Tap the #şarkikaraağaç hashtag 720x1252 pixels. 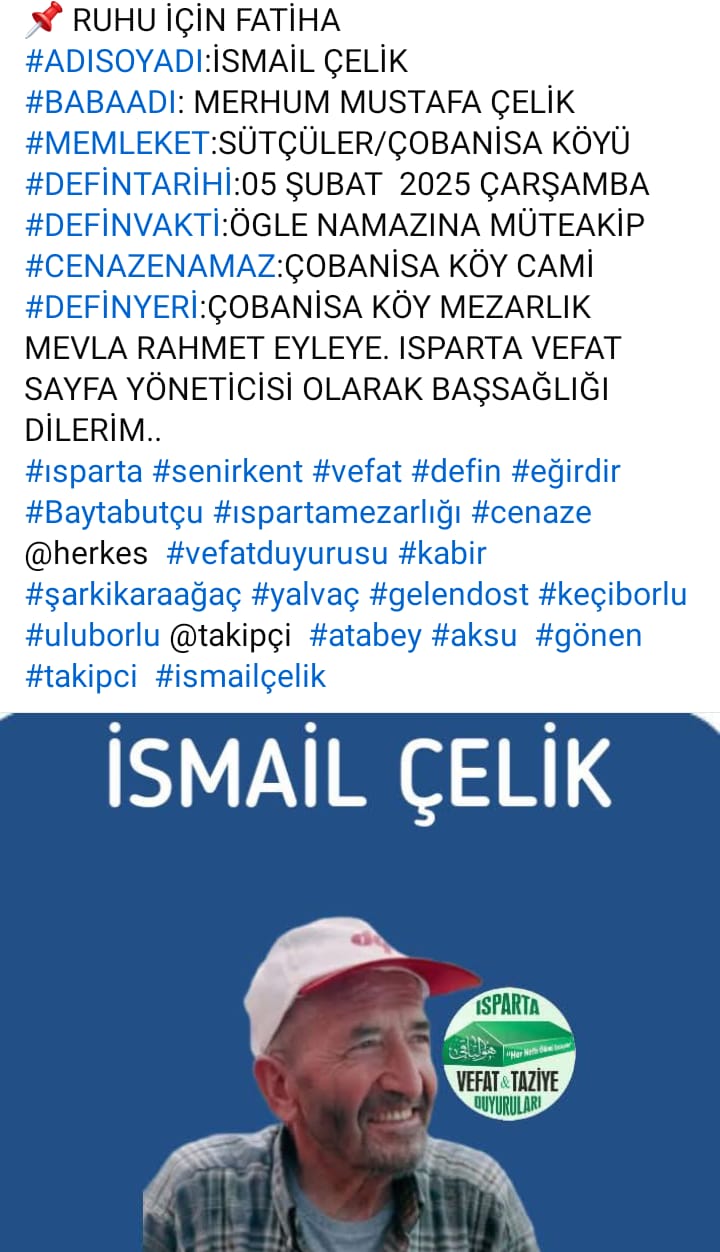pos(133,594)
